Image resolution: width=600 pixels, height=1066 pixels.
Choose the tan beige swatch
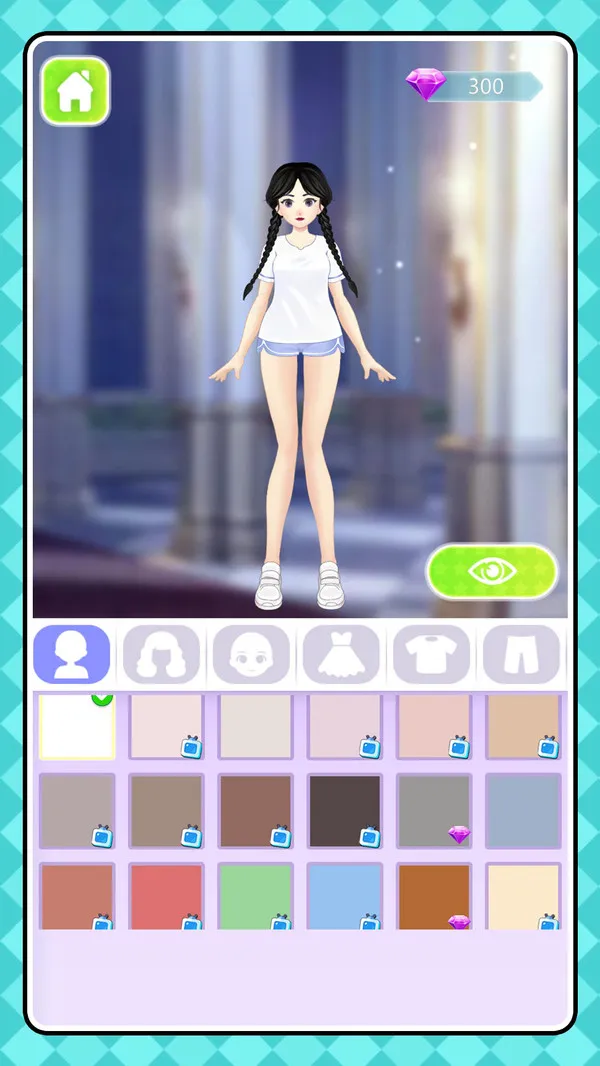[x=522, y=724]
